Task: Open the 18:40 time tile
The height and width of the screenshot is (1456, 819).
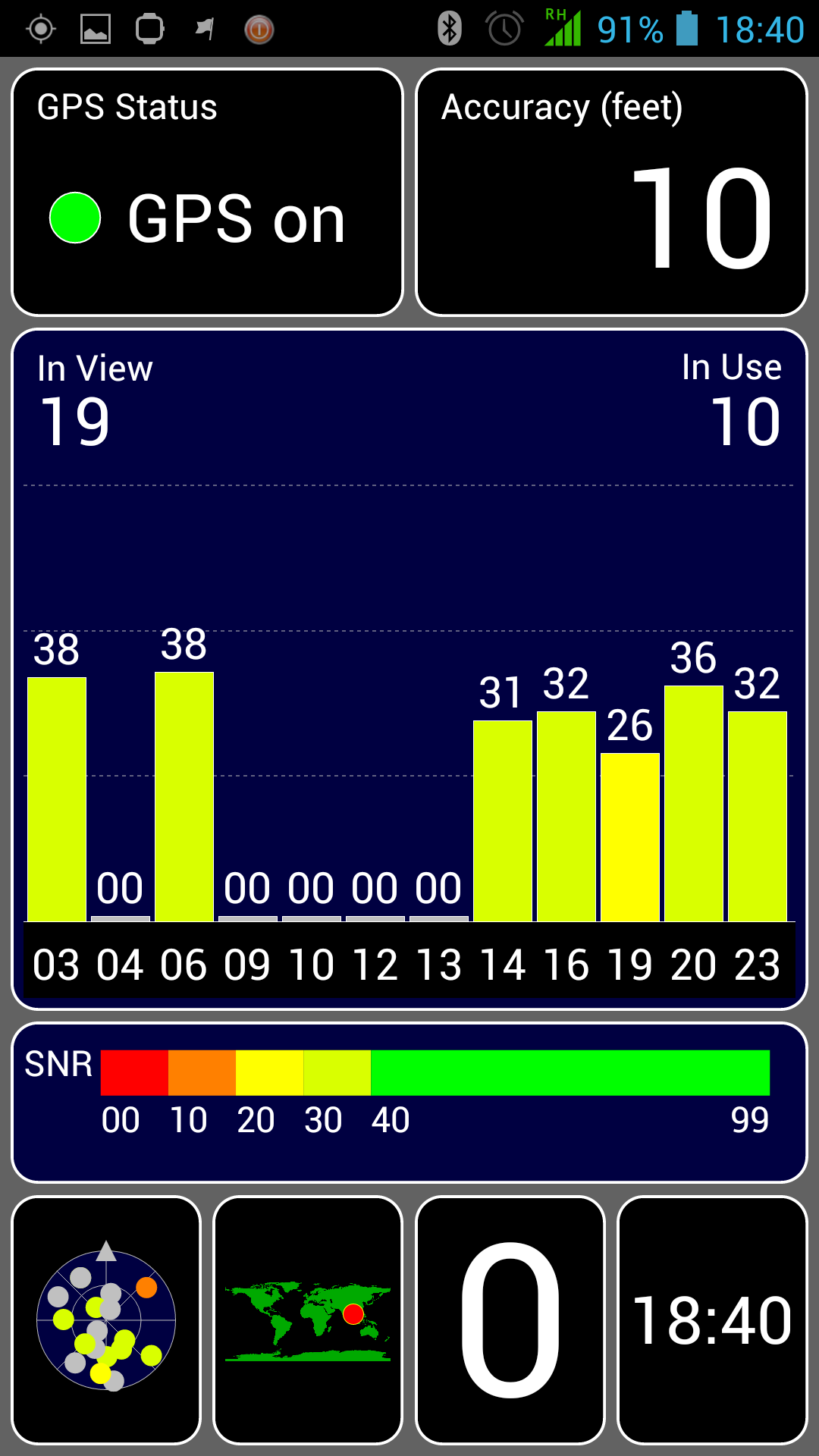Action: coord(712,1319)
